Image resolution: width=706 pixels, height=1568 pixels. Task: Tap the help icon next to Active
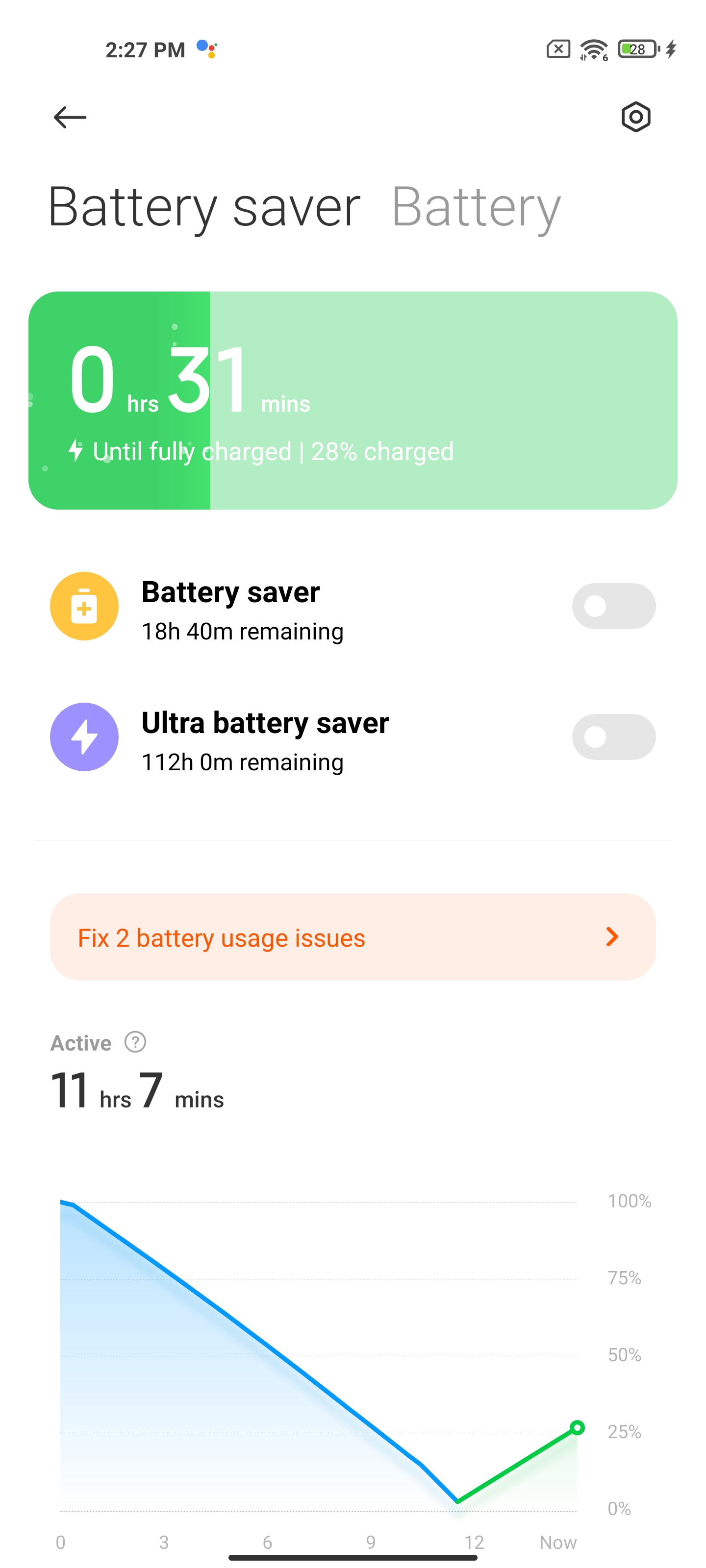point(135,1041)
